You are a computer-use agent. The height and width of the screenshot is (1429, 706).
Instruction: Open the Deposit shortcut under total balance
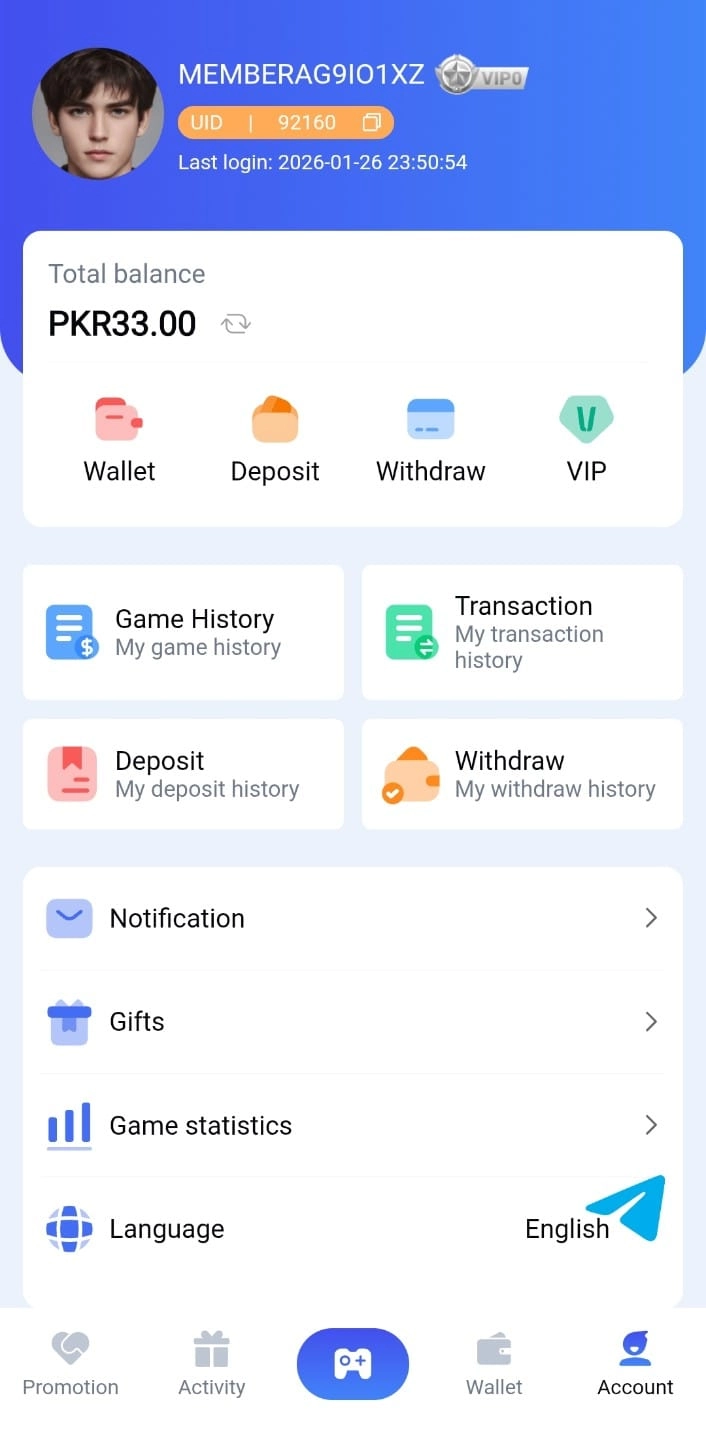275,440
